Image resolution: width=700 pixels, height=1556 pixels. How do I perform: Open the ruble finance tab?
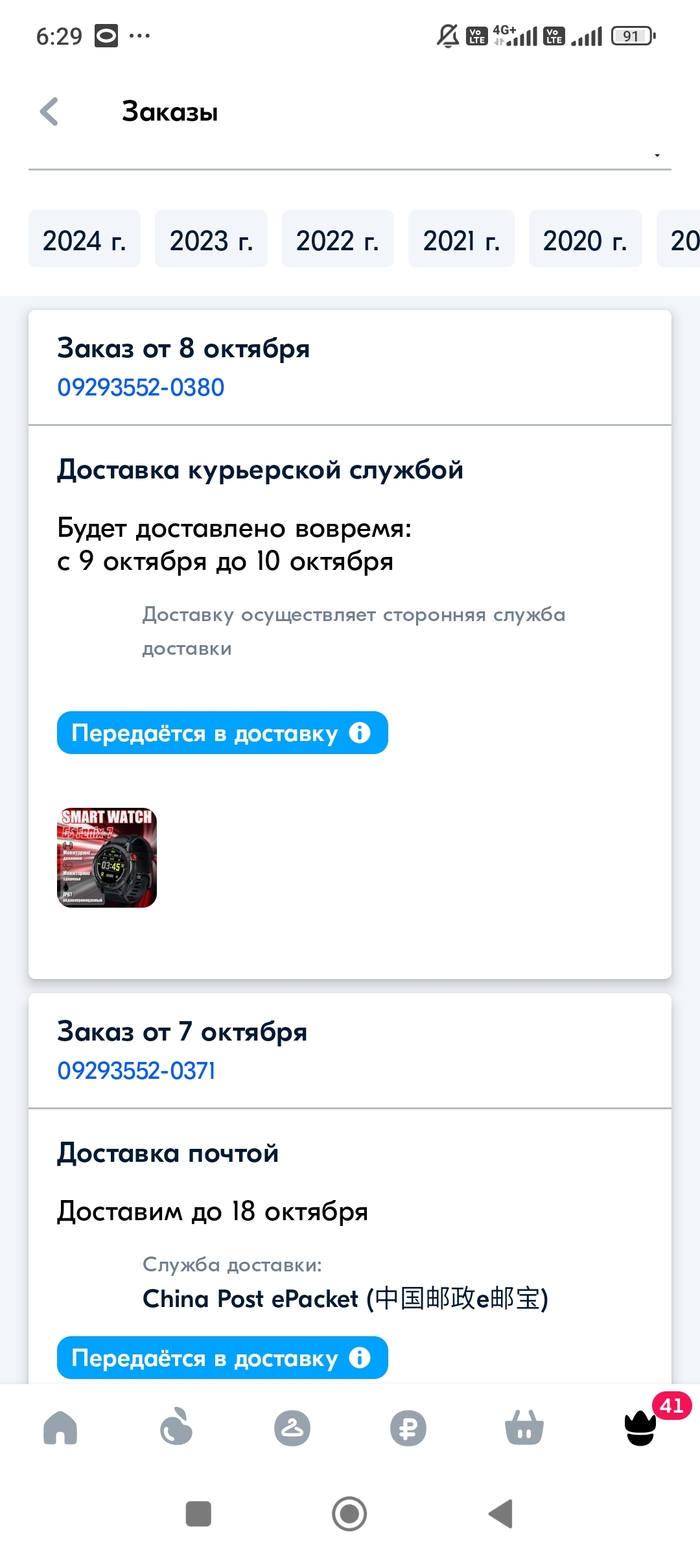point(408,1428)
